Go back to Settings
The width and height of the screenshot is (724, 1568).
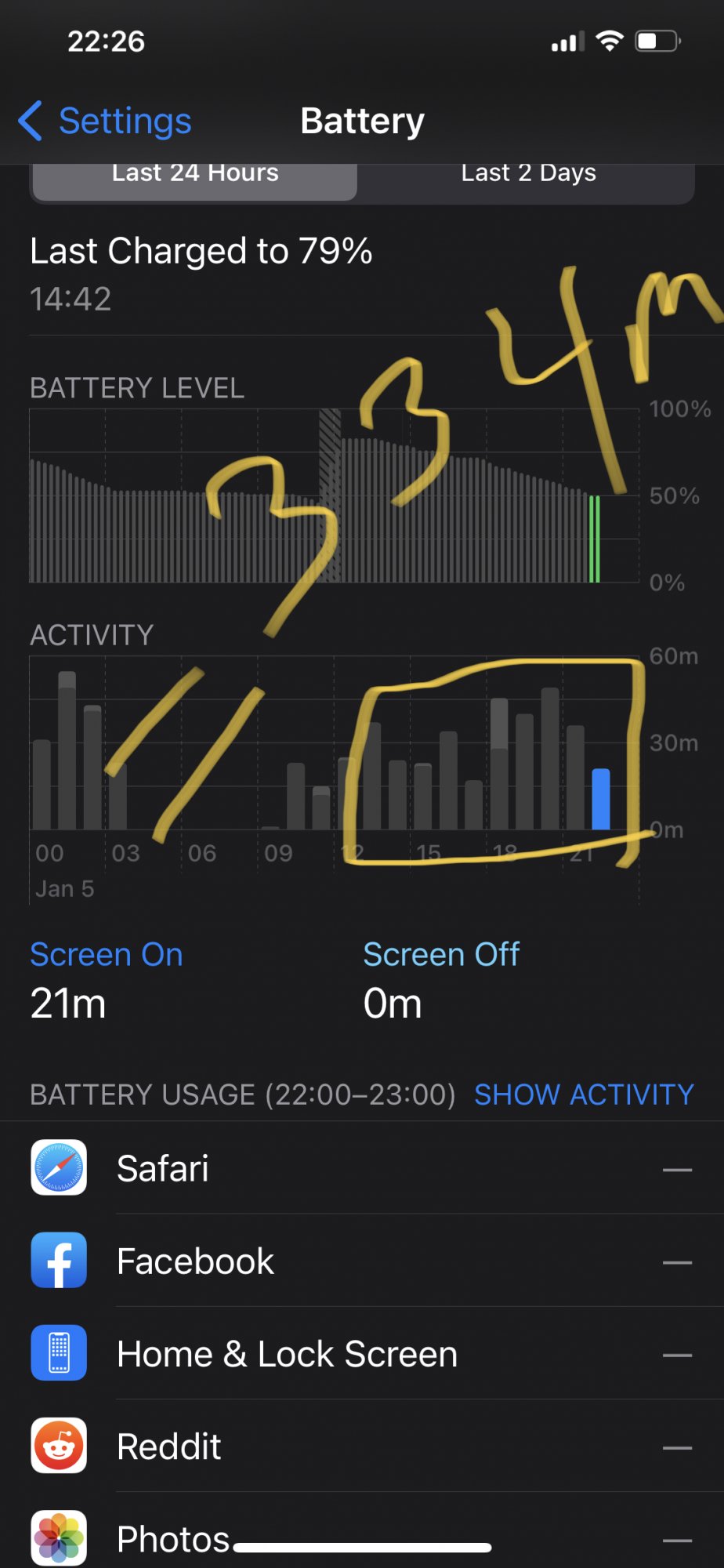[106, 122]
